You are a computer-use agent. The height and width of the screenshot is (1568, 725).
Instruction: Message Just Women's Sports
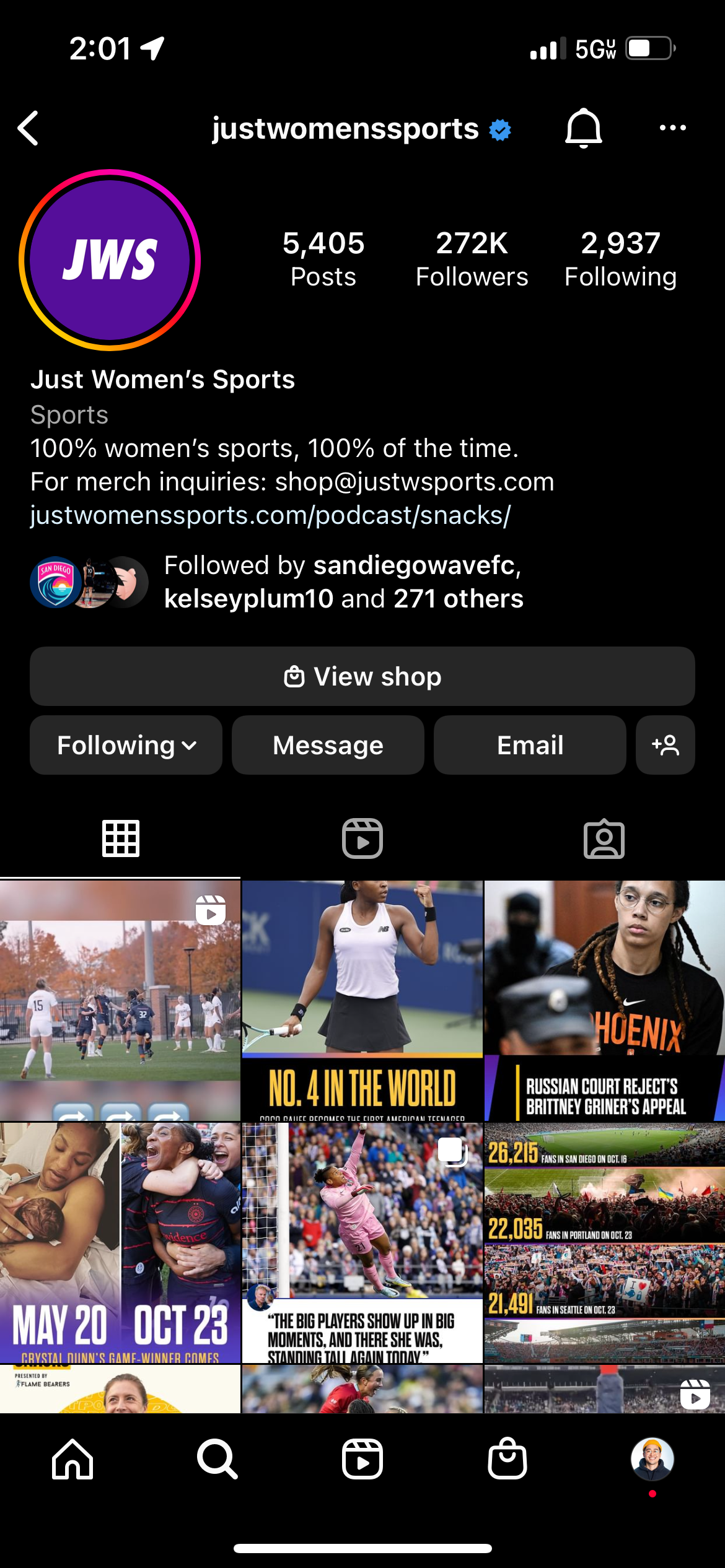pos(328,745)
